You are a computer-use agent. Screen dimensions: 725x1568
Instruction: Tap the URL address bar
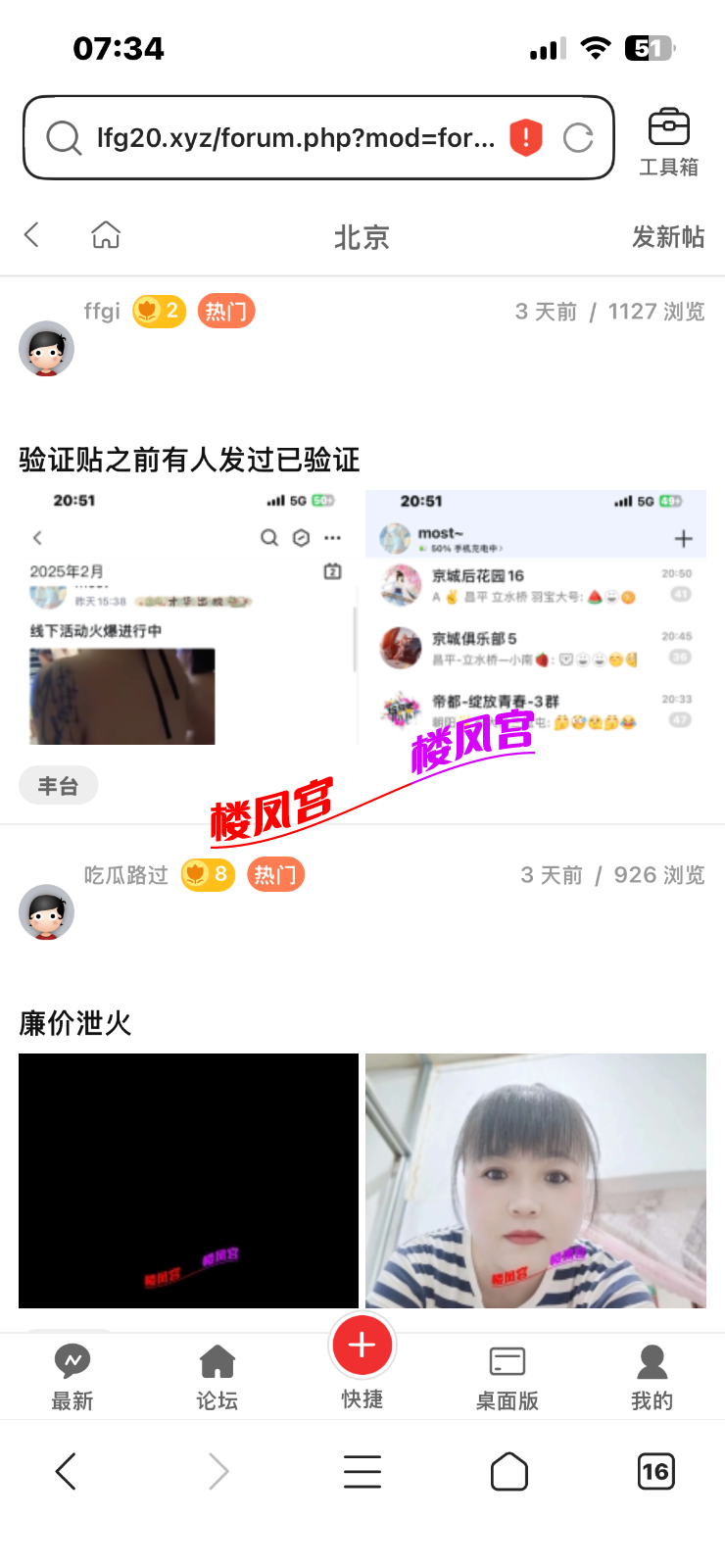pos(294,138)
